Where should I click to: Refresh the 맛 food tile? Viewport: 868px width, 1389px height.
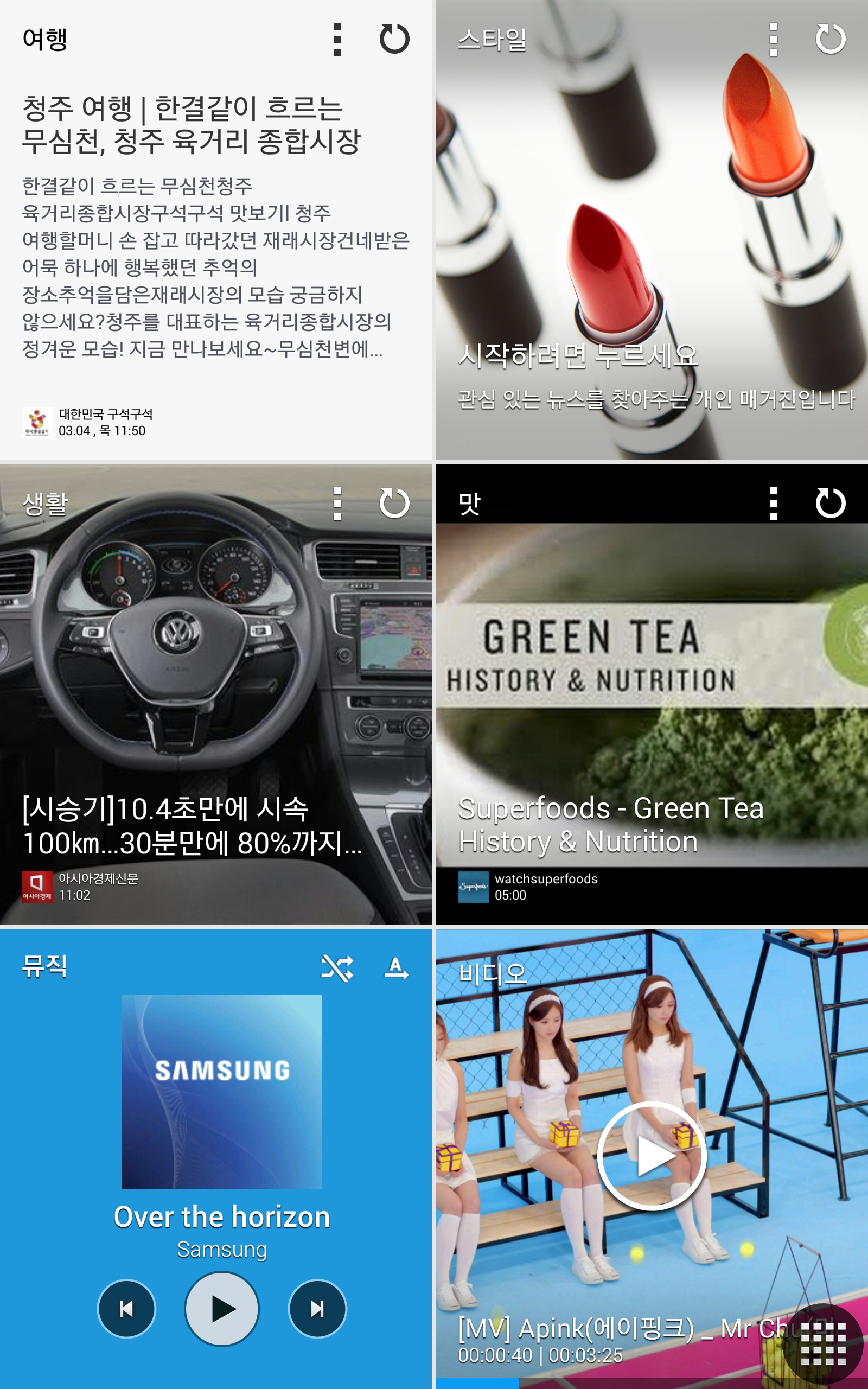tap(830, 504)
